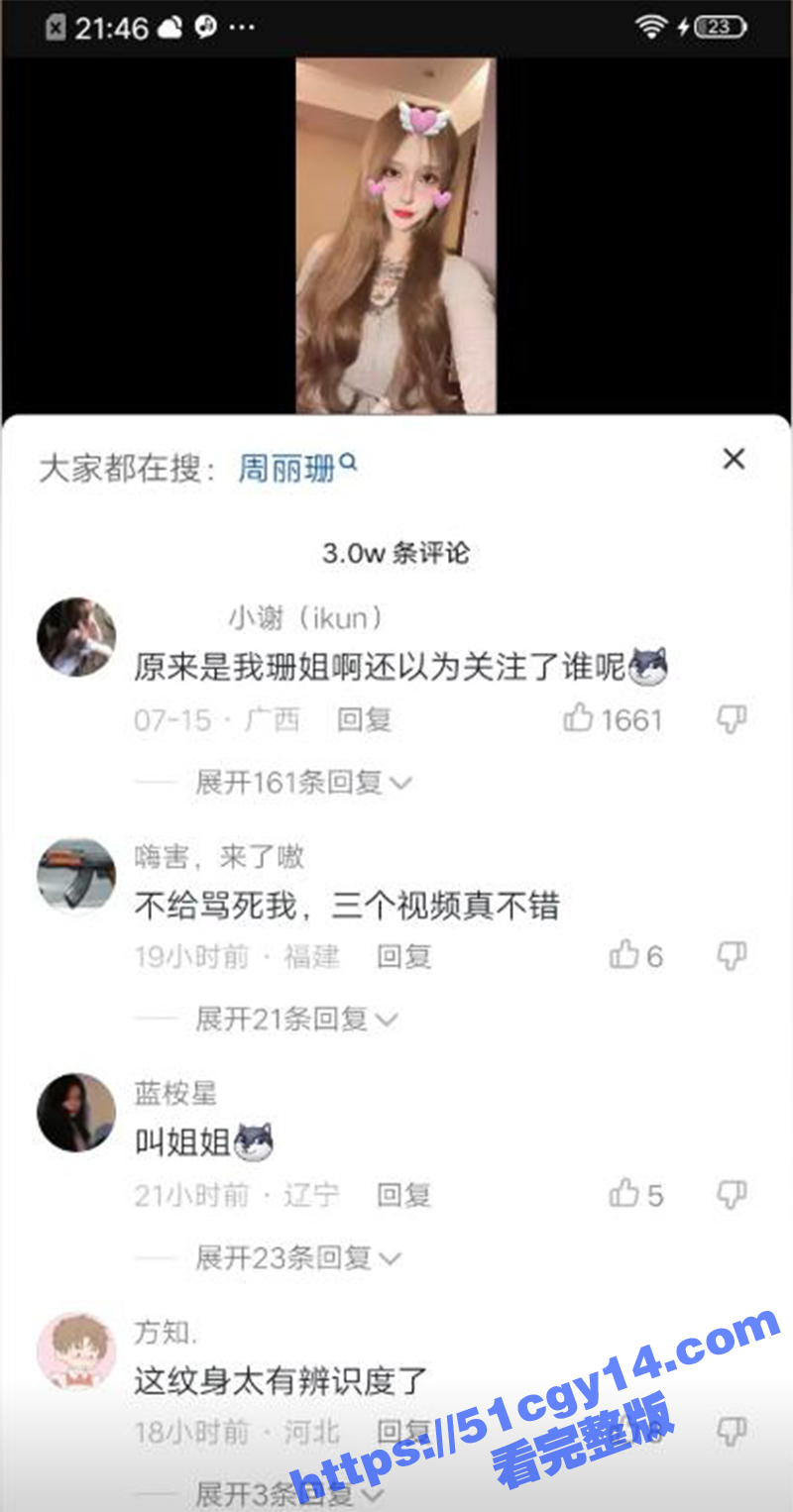Dislike 蓝桉星's comment
793x1512 pixels.
731,1194
